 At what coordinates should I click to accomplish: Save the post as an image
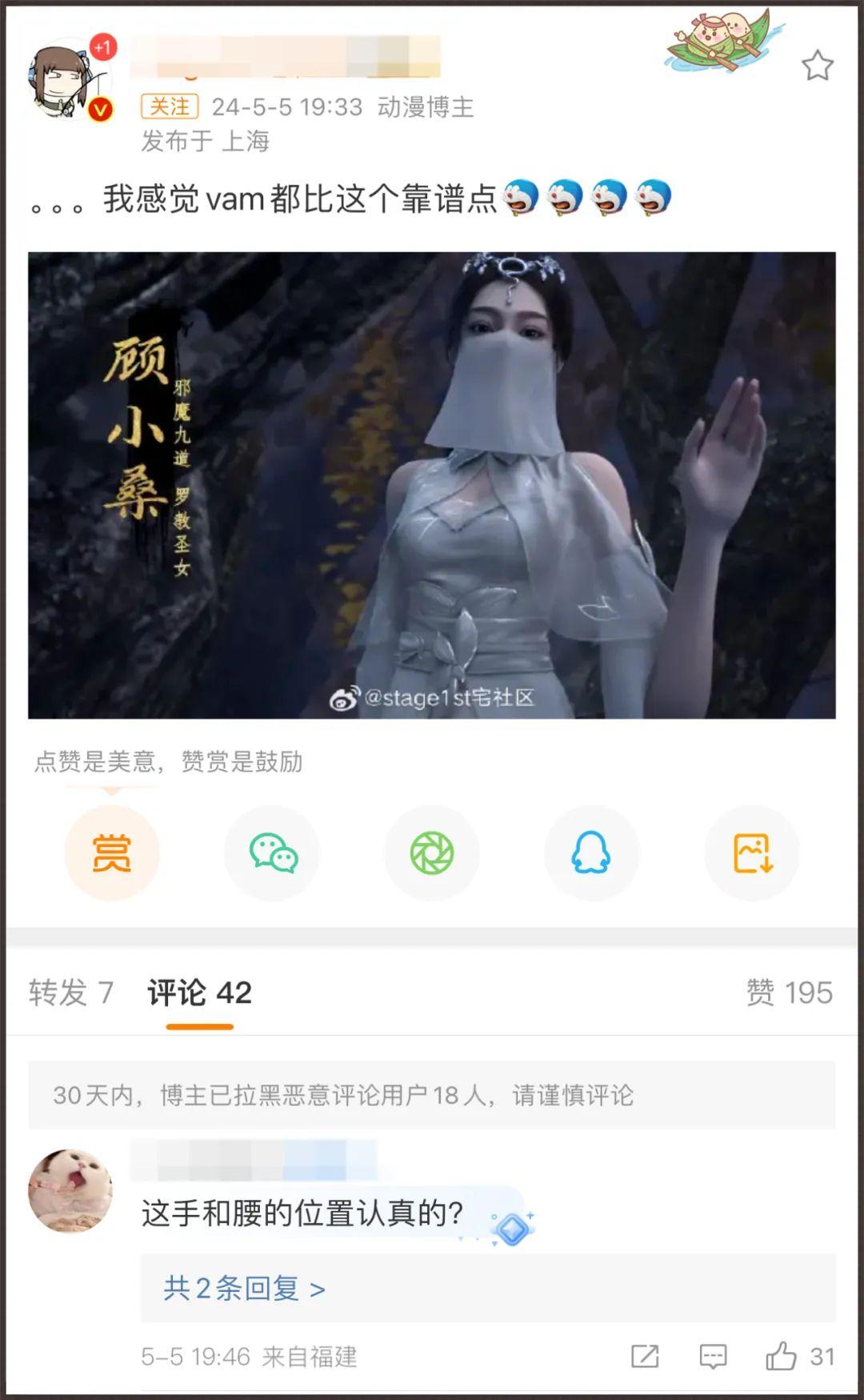point(752,852)
